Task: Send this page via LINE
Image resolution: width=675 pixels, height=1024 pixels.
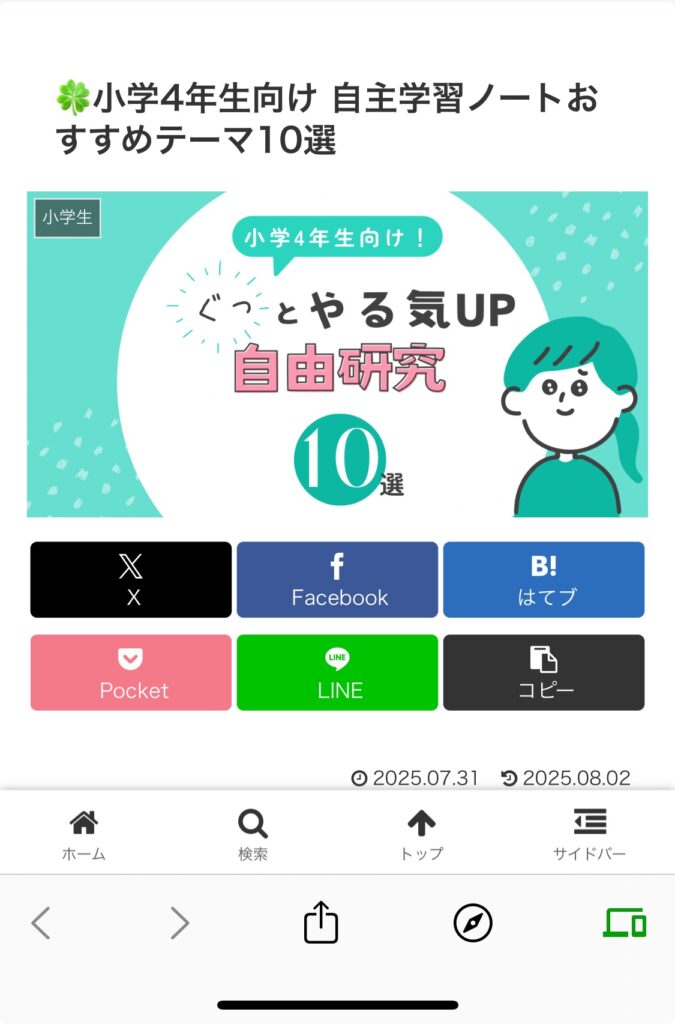Action: (337, 673)
